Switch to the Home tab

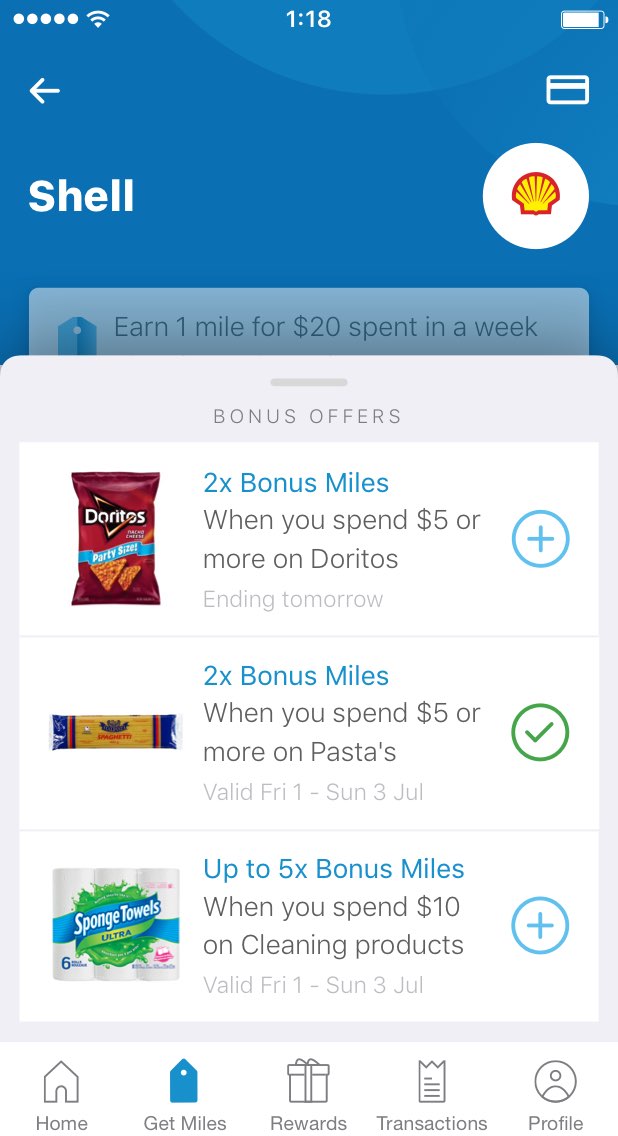pos(62,1094)
